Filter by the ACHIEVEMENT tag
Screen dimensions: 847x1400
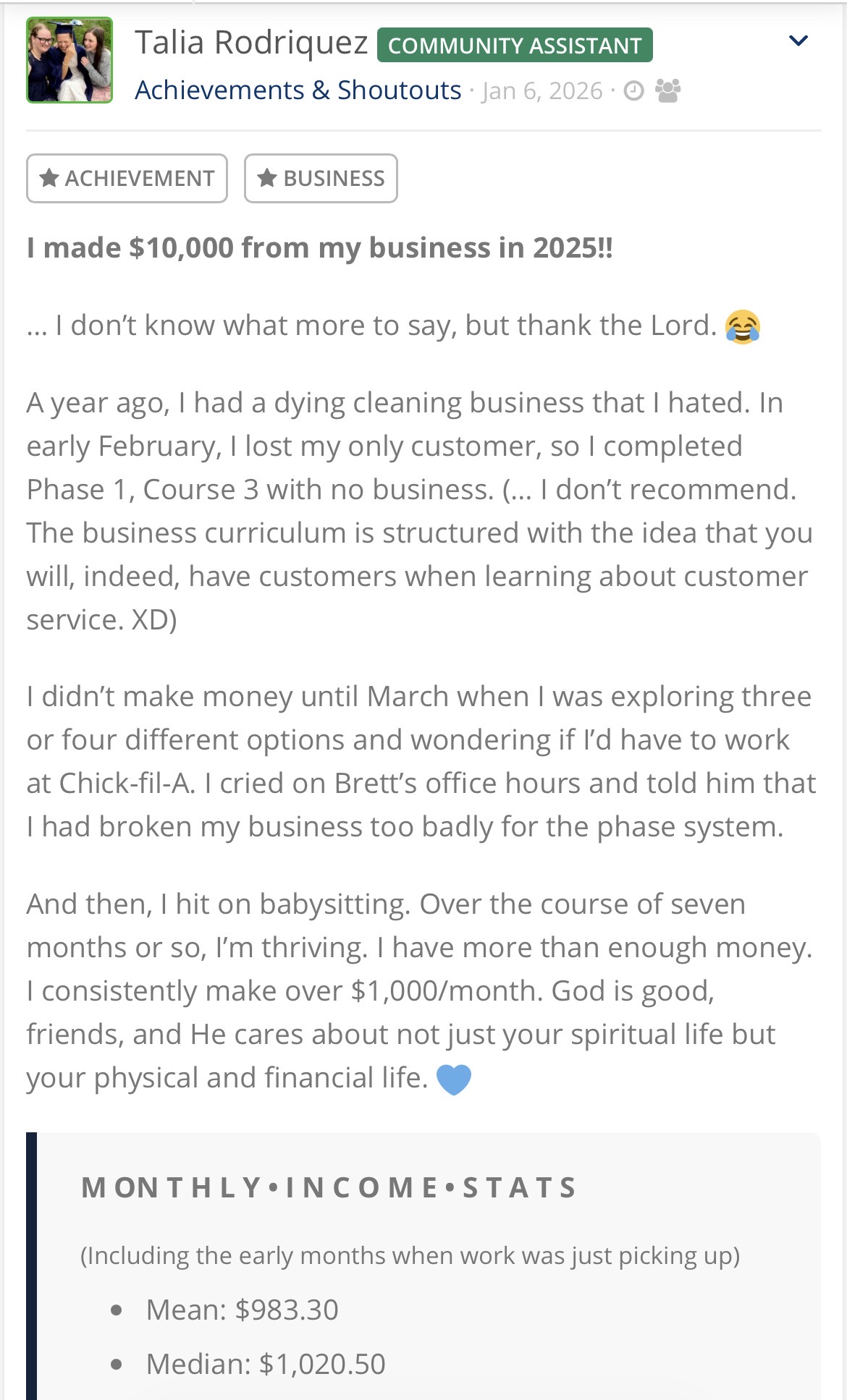[127, 178]
